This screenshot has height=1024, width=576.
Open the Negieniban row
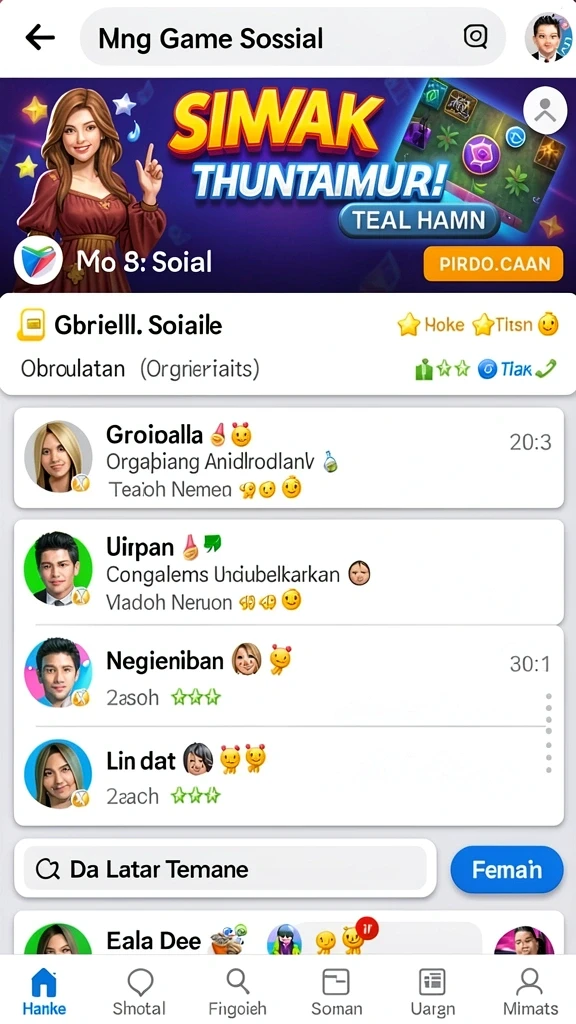[288, 675]
